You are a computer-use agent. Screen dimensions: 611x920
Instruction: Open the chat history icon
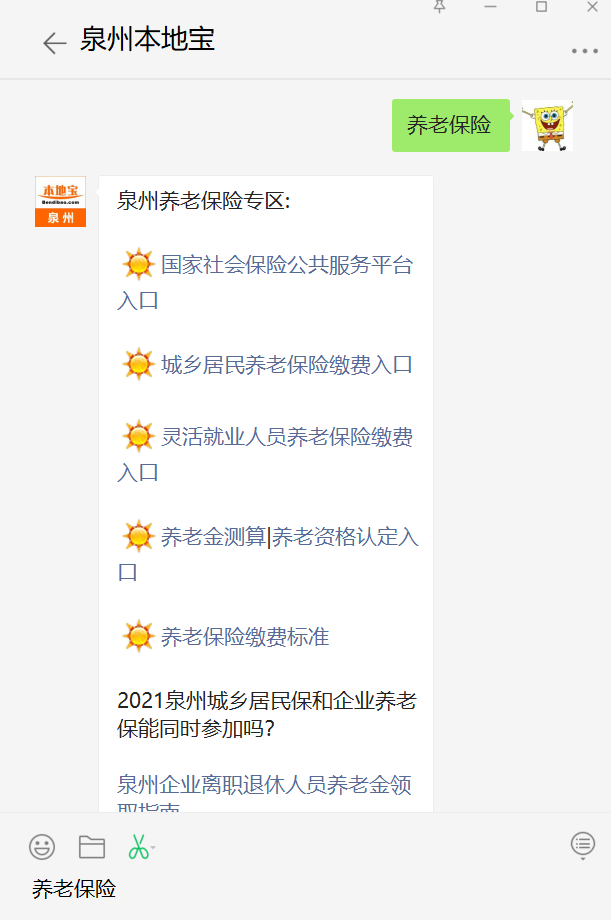[583, 845]
